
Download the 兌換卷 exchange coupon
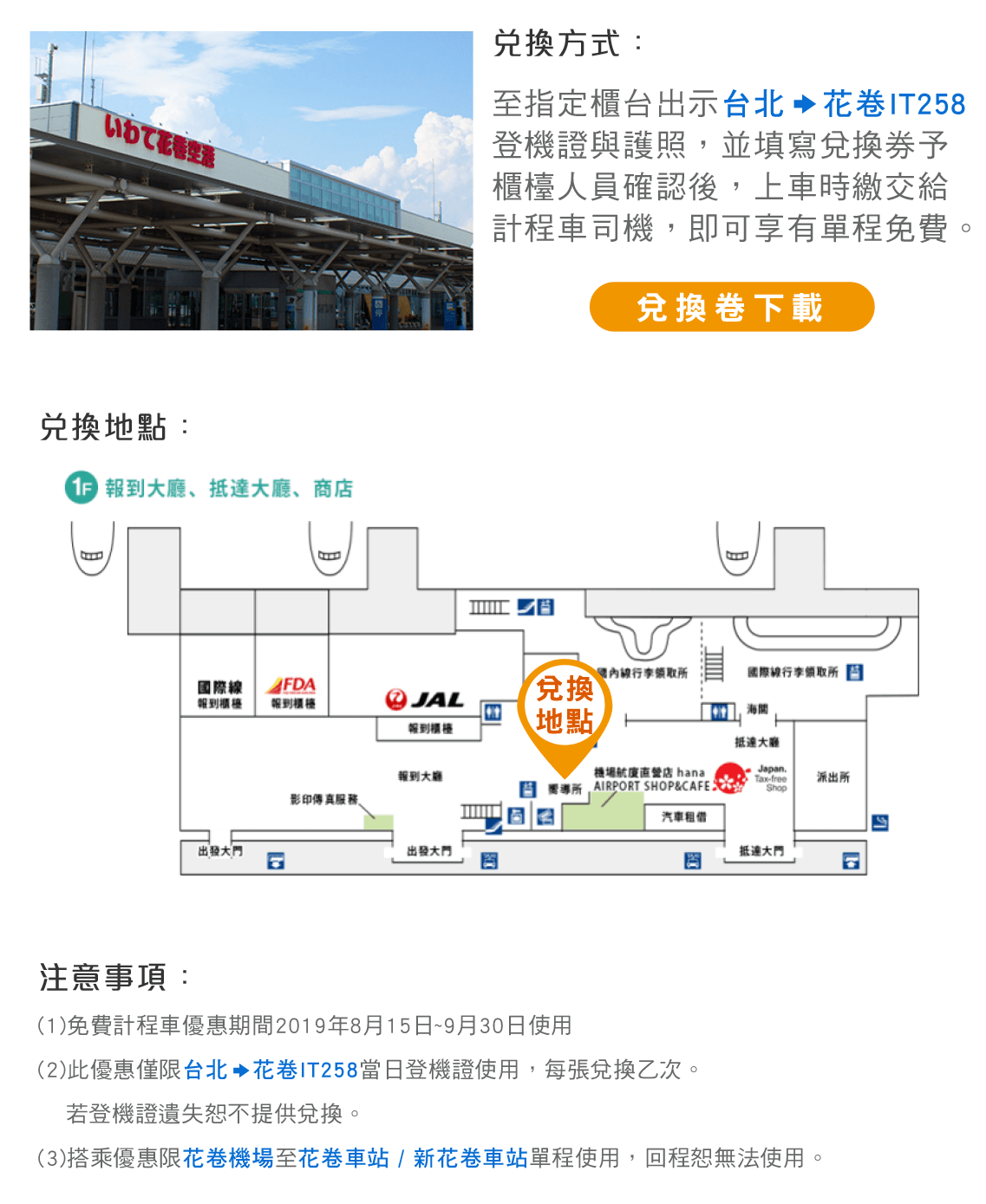coord(731,307)
